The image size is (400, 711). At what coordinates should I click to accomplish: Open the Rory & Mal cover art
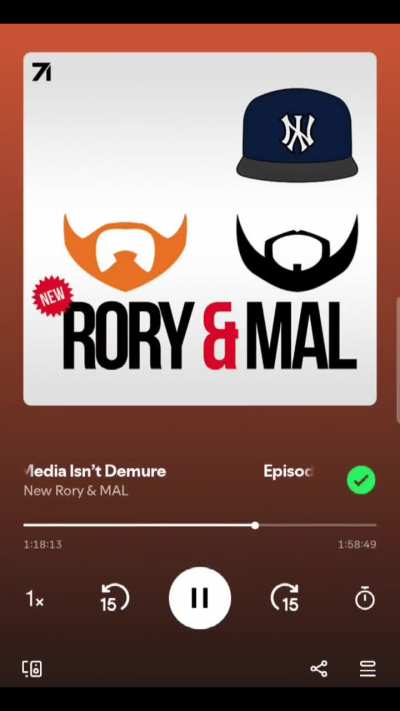click(x=200, y=229)
